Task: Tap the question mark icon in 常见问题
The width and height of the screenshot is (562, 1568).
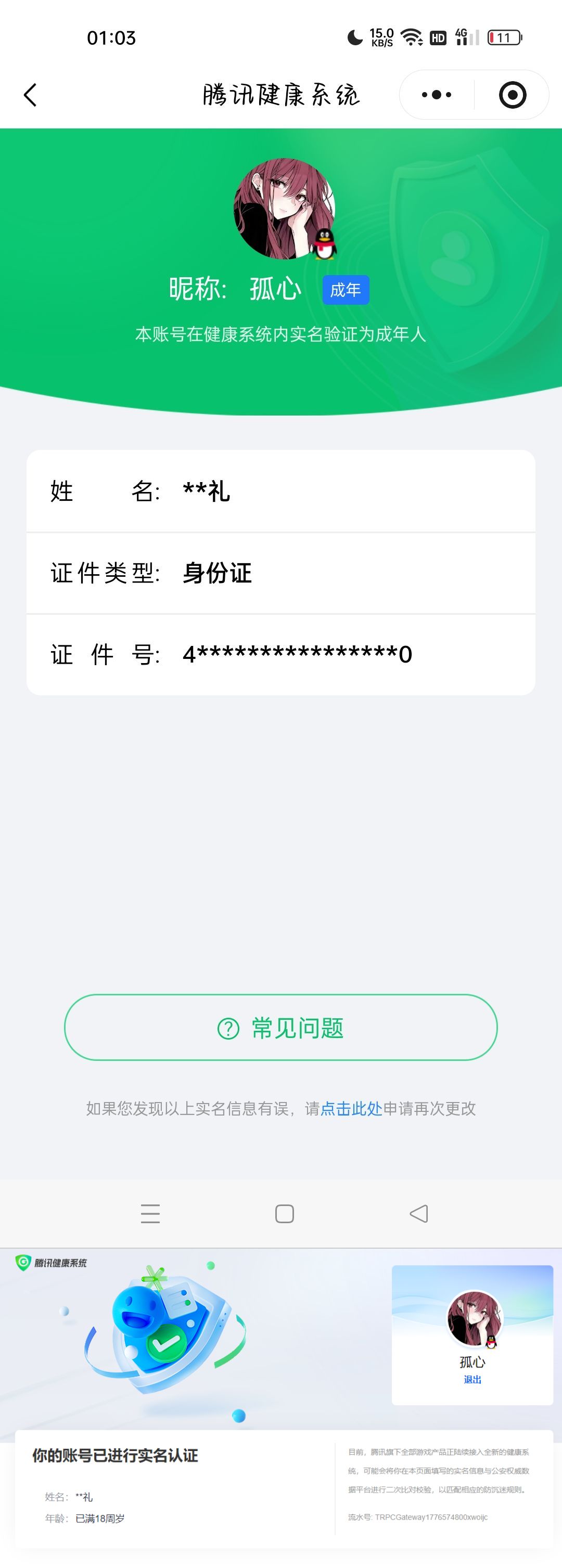Action: pyautogui.click(x=228, y=1029)
